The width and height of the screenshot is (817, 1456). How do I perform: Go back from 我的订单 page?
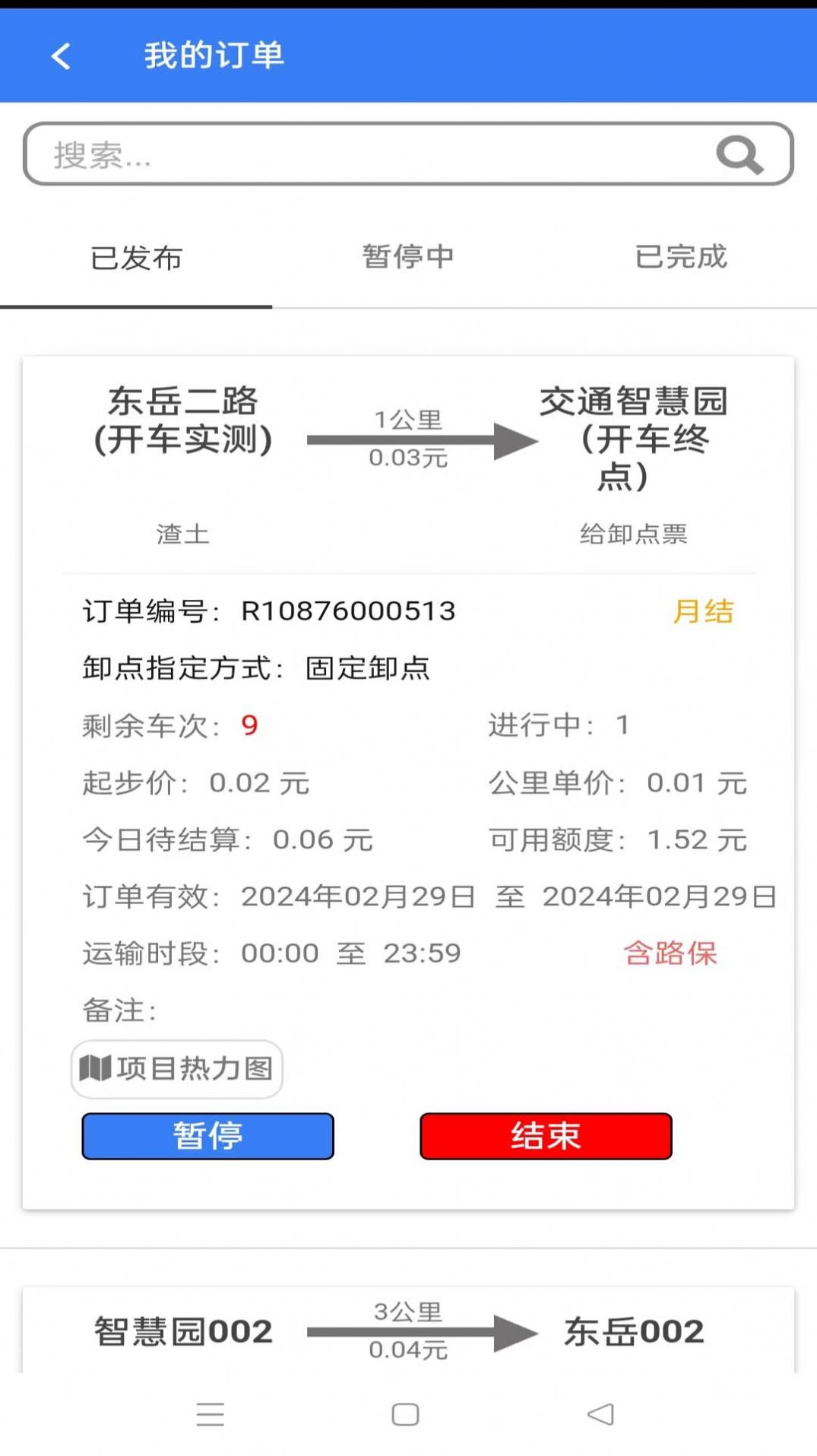(x=61, y=56)
